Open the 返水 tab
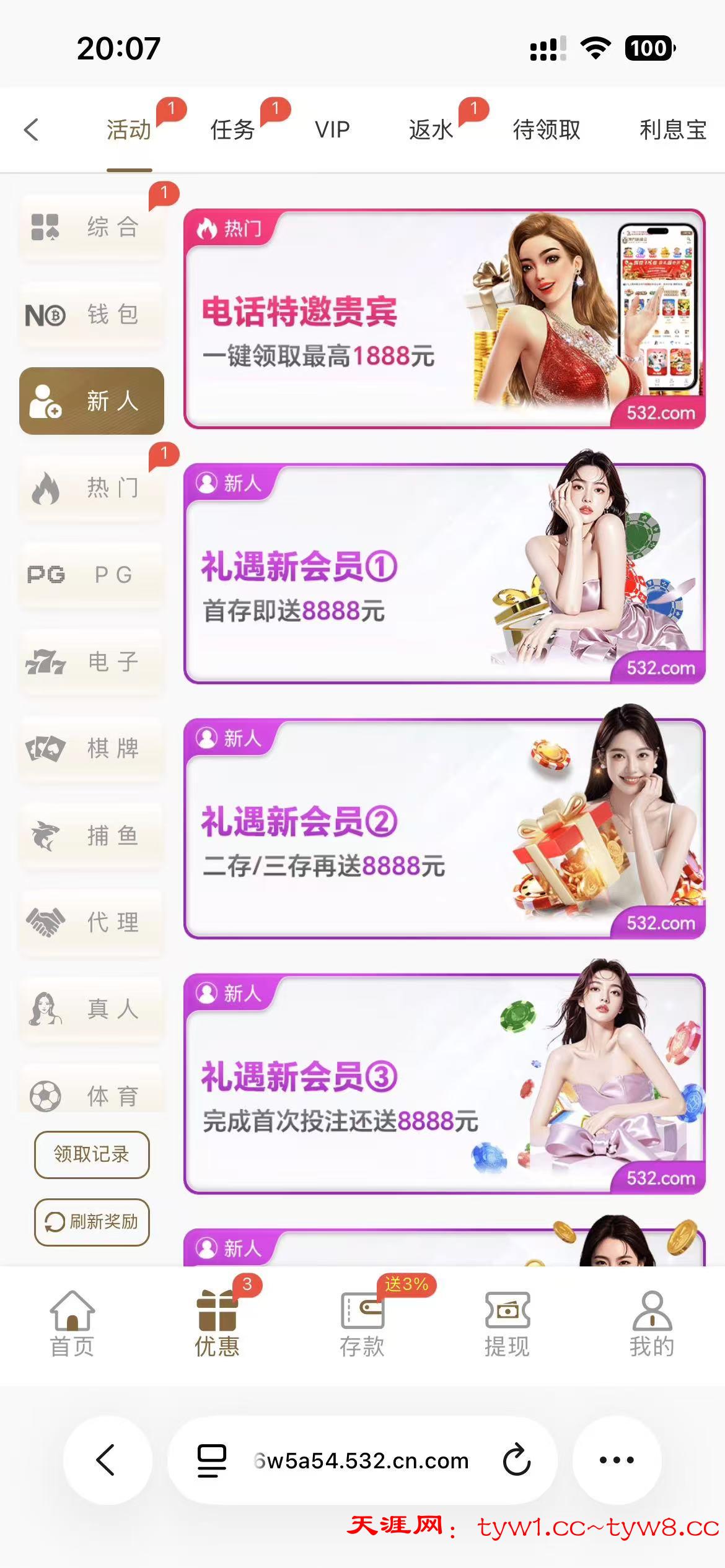 (x=431, y=130)
